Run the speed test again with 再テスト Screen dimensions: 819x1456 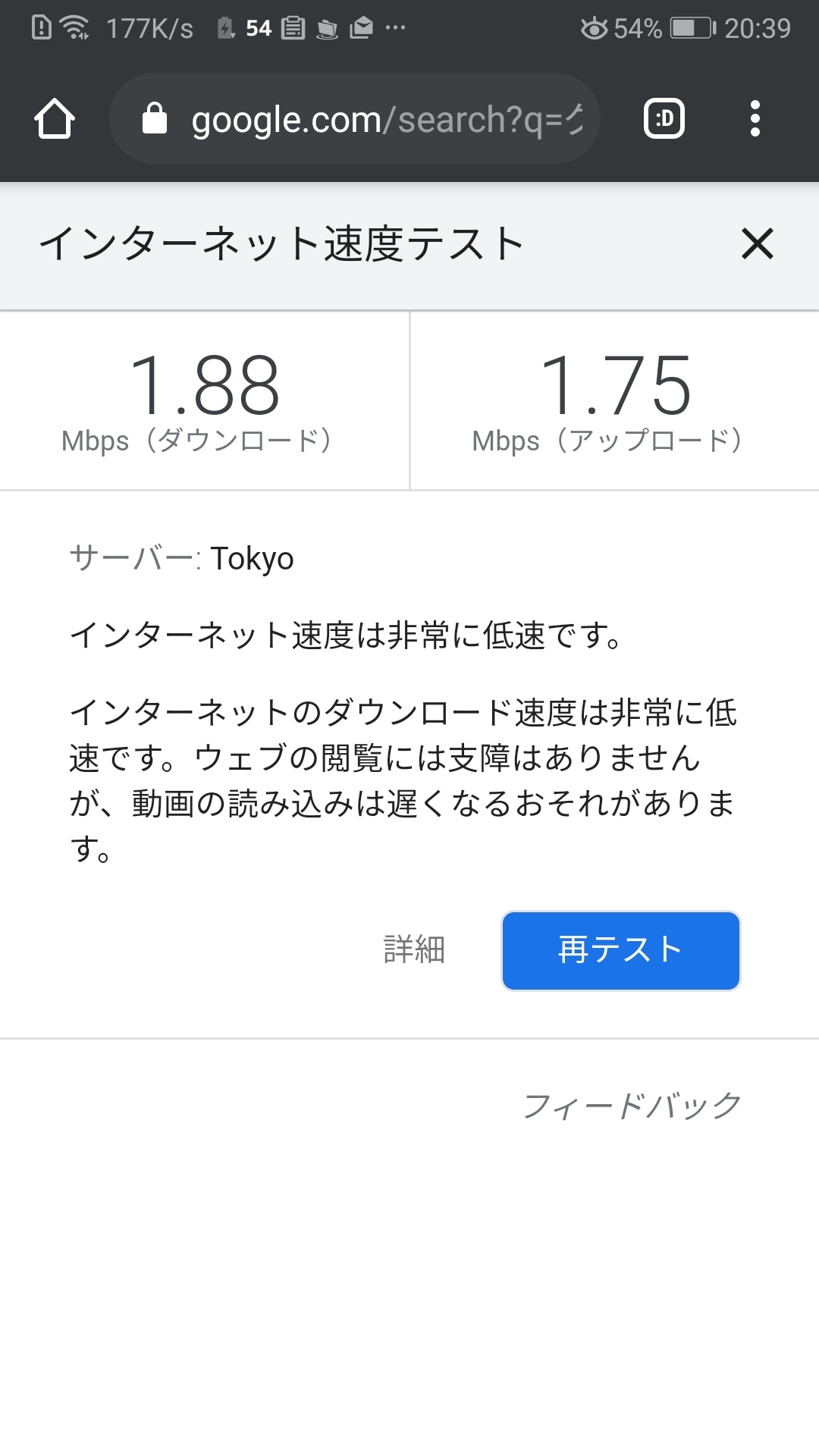[x=620, y=950]
